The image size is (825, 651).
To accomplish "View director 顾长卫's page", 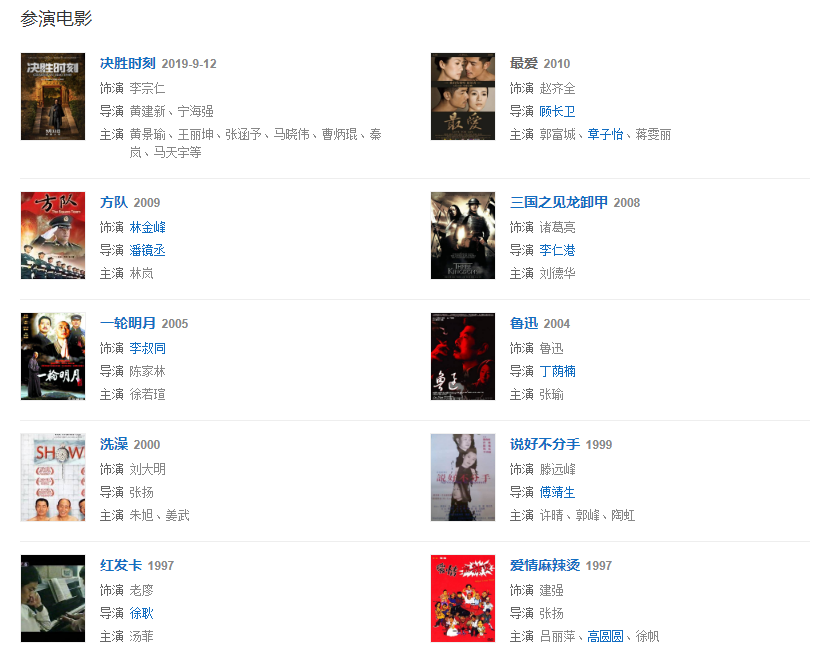I will tap(557, 112).
